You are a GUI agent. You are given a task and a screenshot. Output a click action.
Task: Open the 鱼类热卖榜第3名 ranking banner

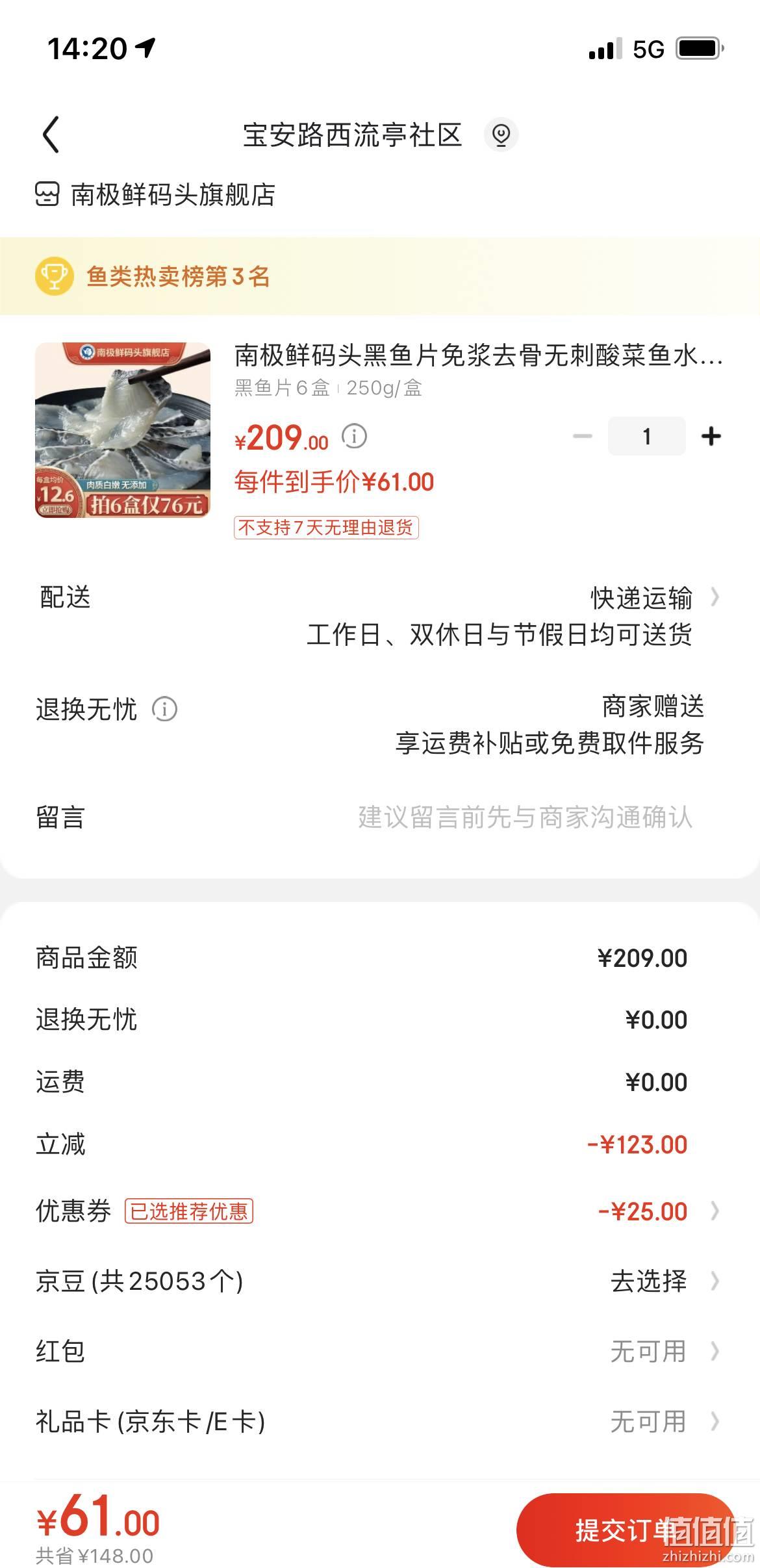click(x=380, y=276)
